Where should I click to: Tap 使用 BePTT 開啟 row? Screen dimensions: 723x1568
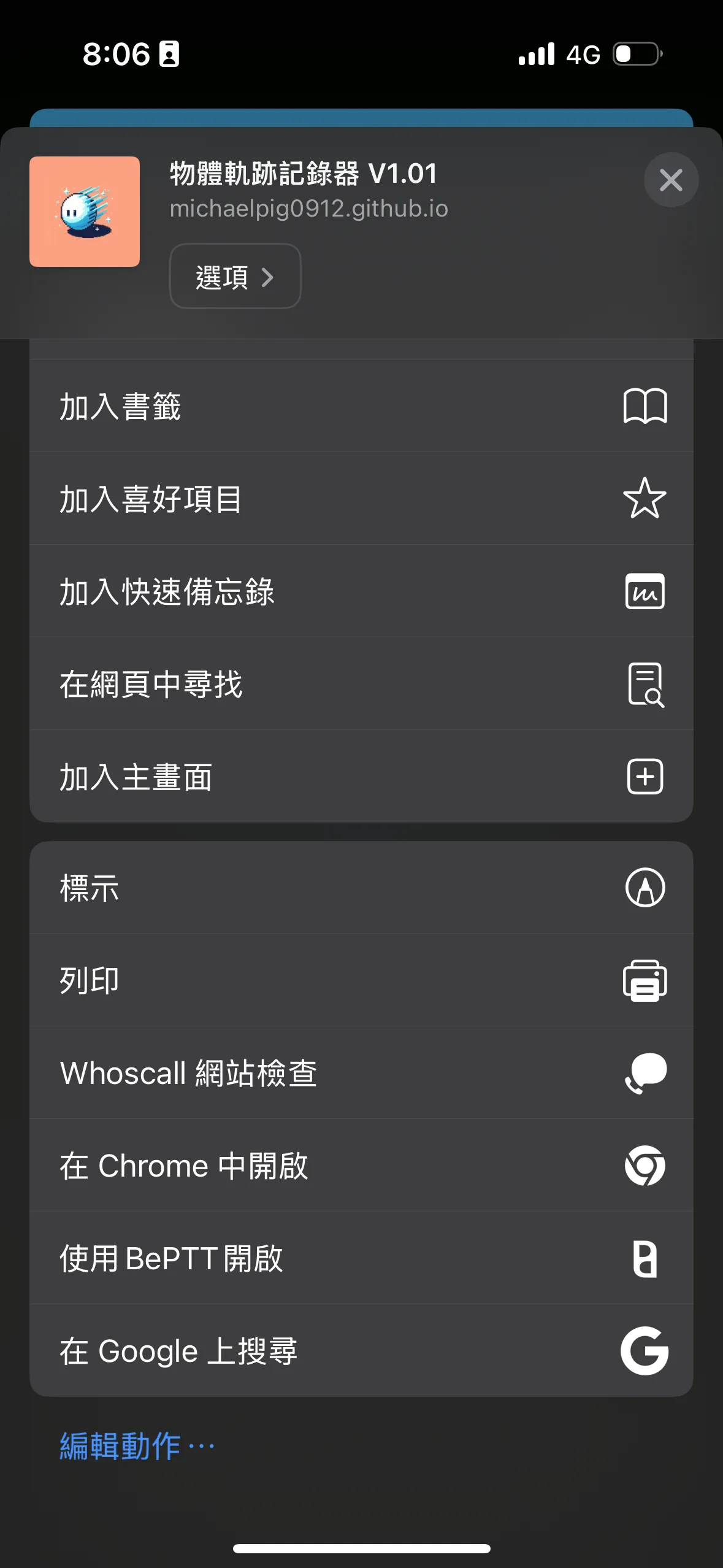point(361,1258)
